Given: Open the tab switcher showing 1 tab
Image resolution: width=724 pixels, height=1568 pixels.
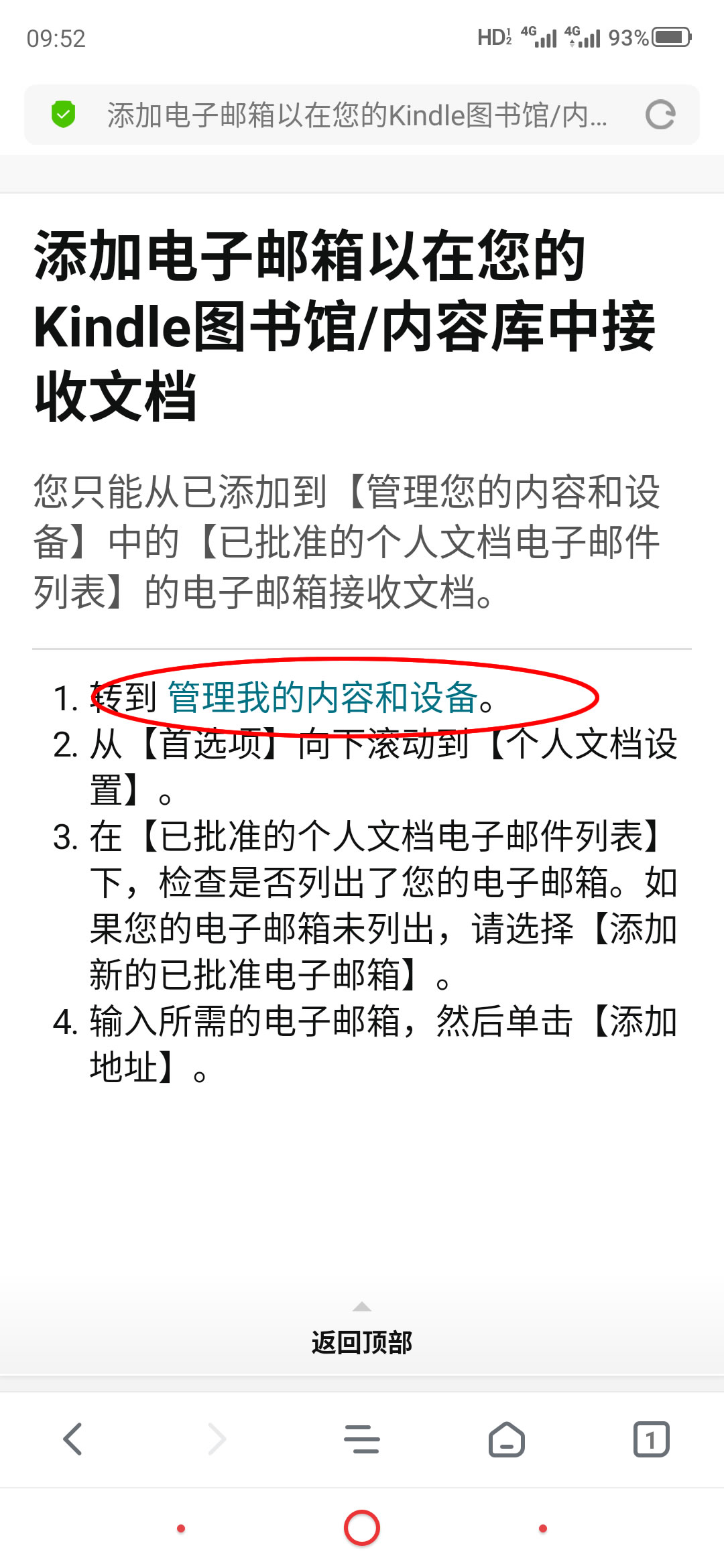Looking at the screenshot, I should coord(652,1439).
